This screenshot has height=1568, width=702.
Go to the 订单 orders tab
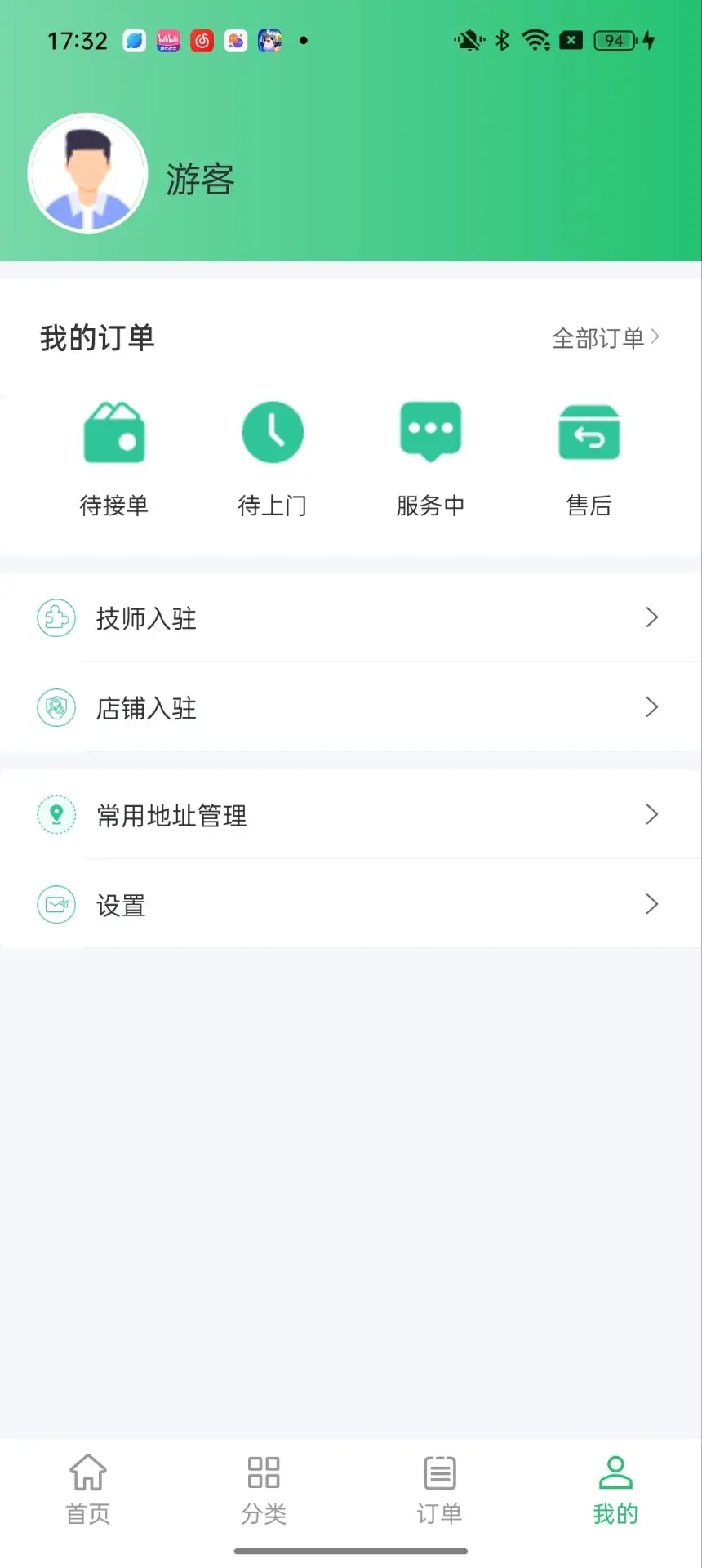[439, 1490]
